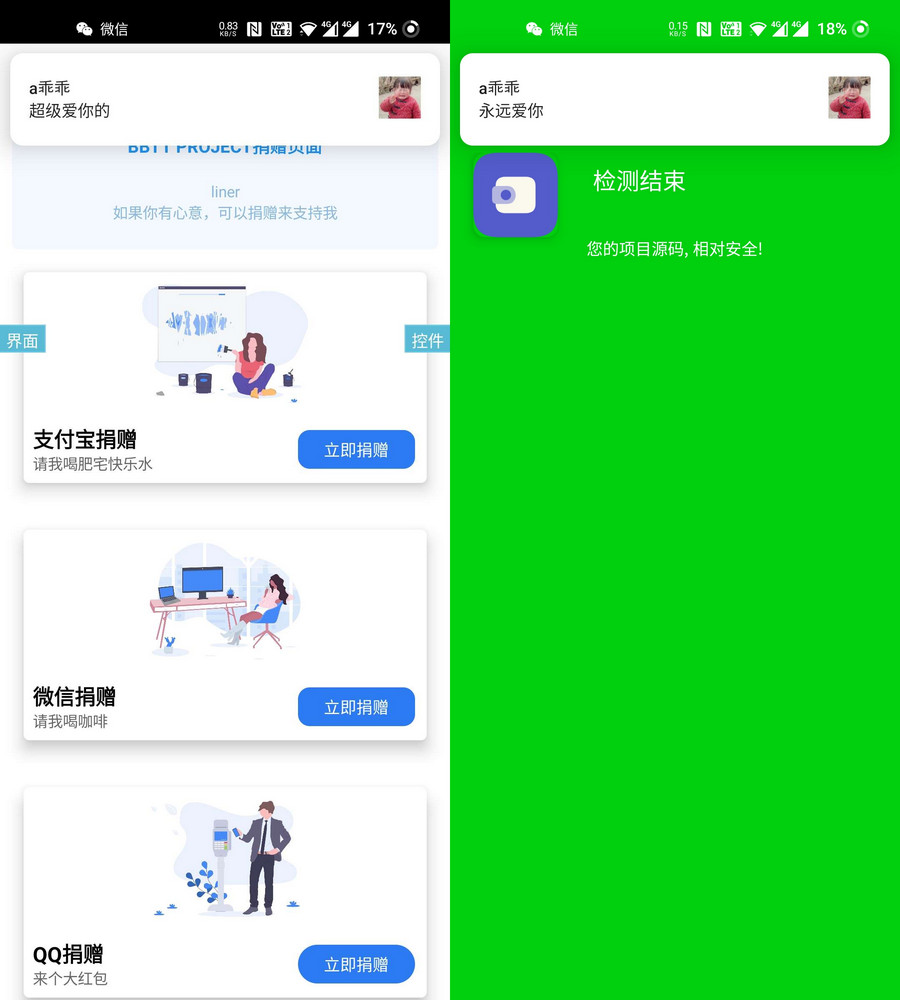Open the WeChat notification saying 超级爱你的
Image resolution: width=900 pixels, height=1000 pixels.
(x=200, y=99)
